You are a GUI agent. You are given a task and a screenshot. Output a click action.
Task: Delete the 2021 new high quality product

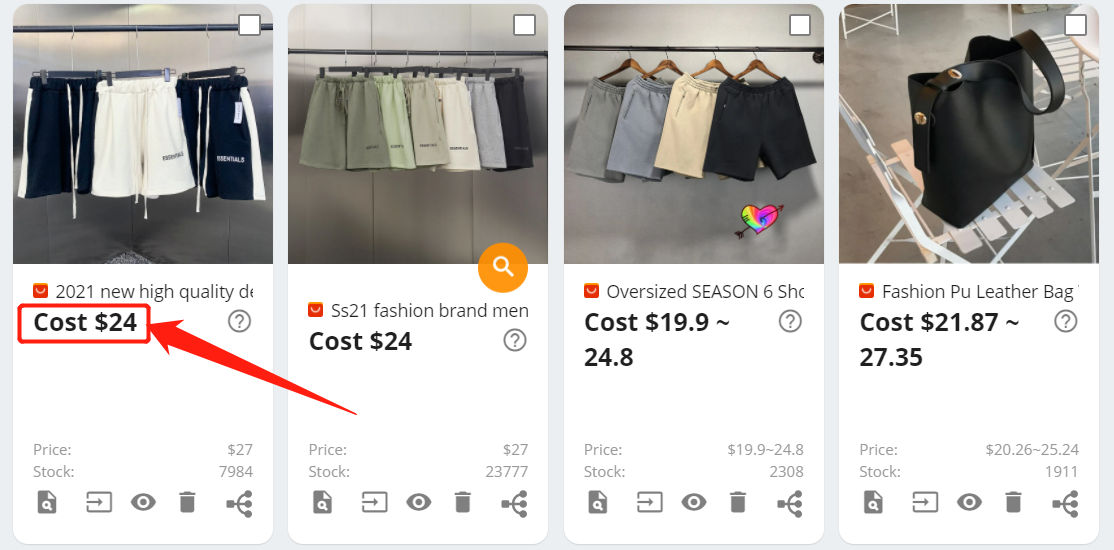(x=187, y=502)
